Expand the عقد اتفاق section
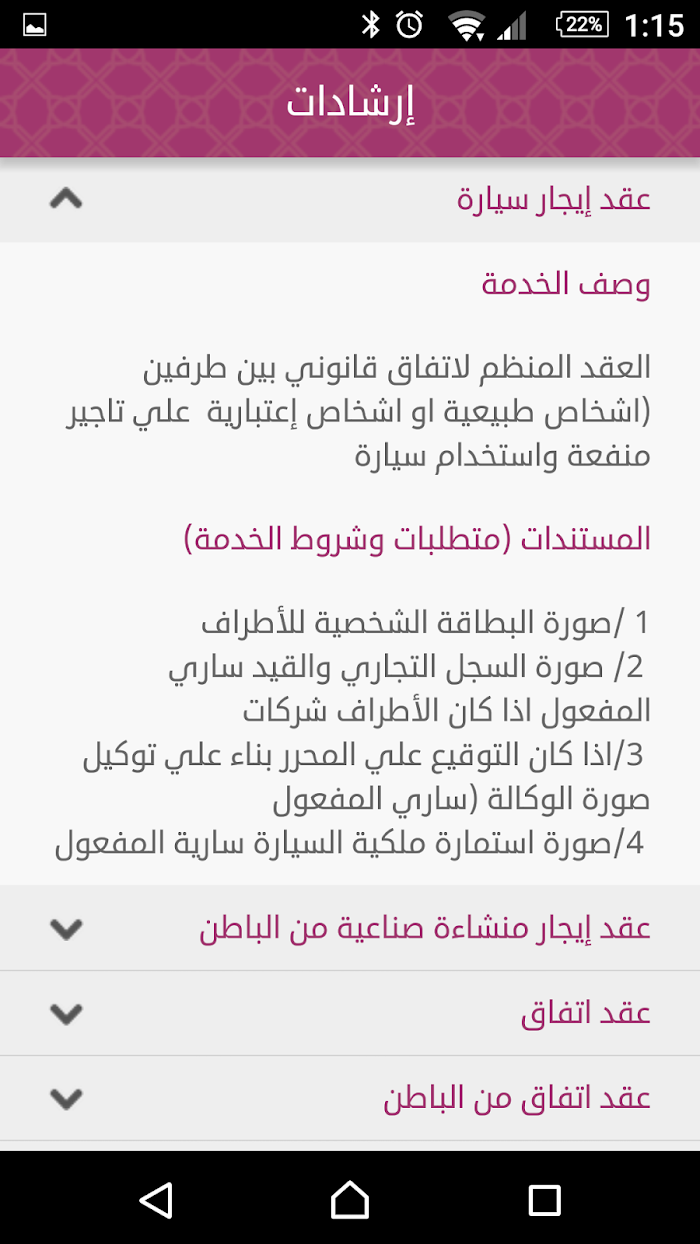 (x=66, y=1014)
